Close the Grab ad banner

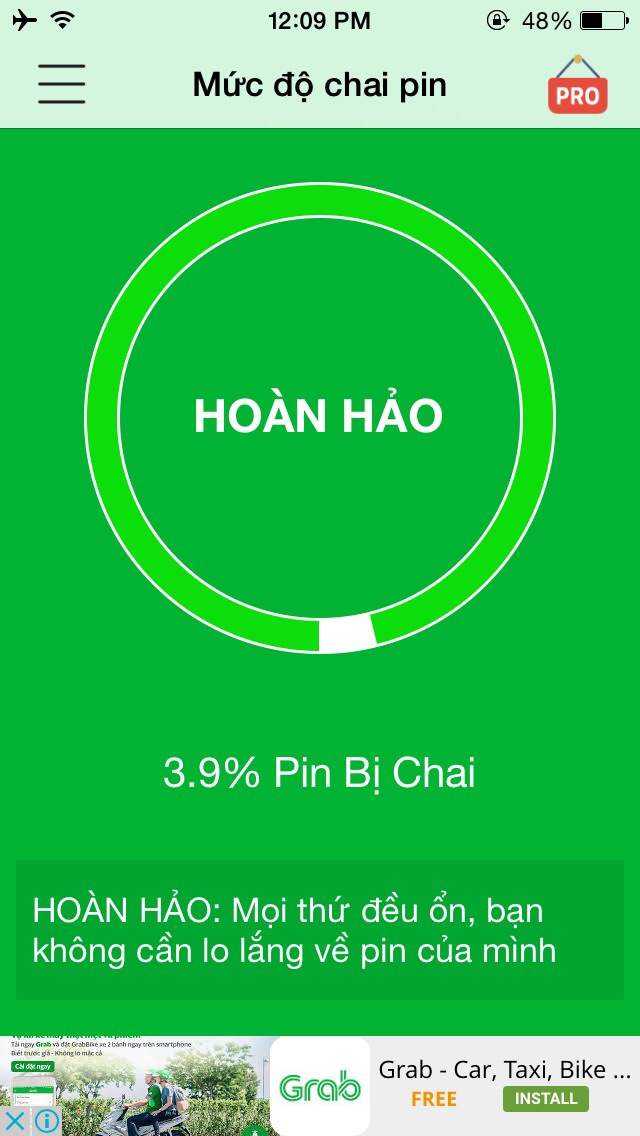(x=14, y=1121)
